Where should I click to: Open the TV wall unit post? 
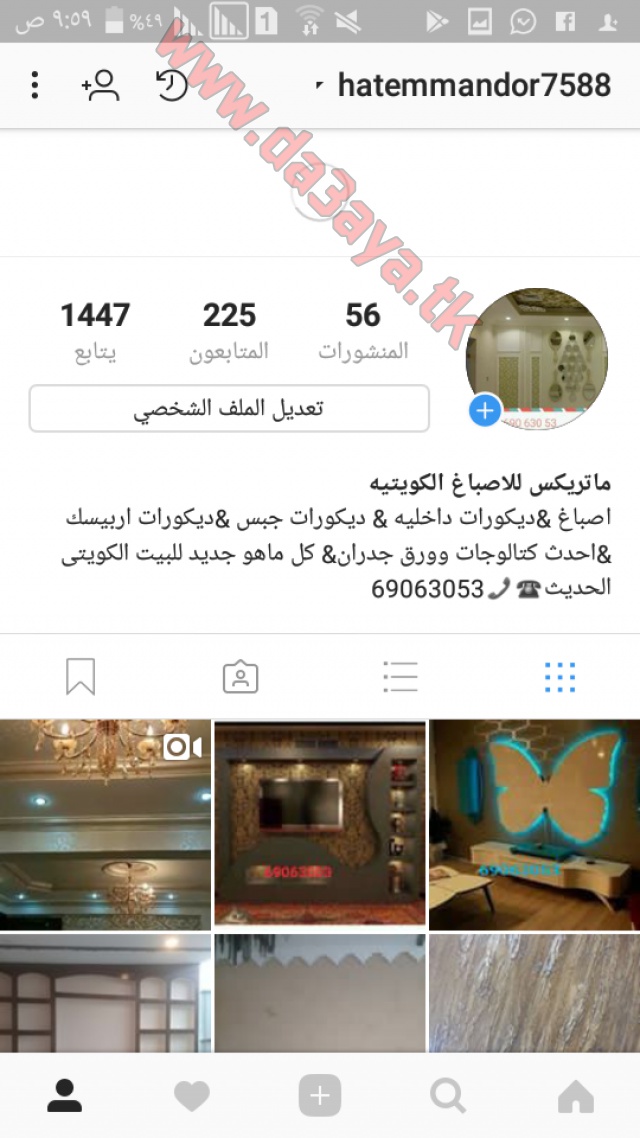point(320,824)
